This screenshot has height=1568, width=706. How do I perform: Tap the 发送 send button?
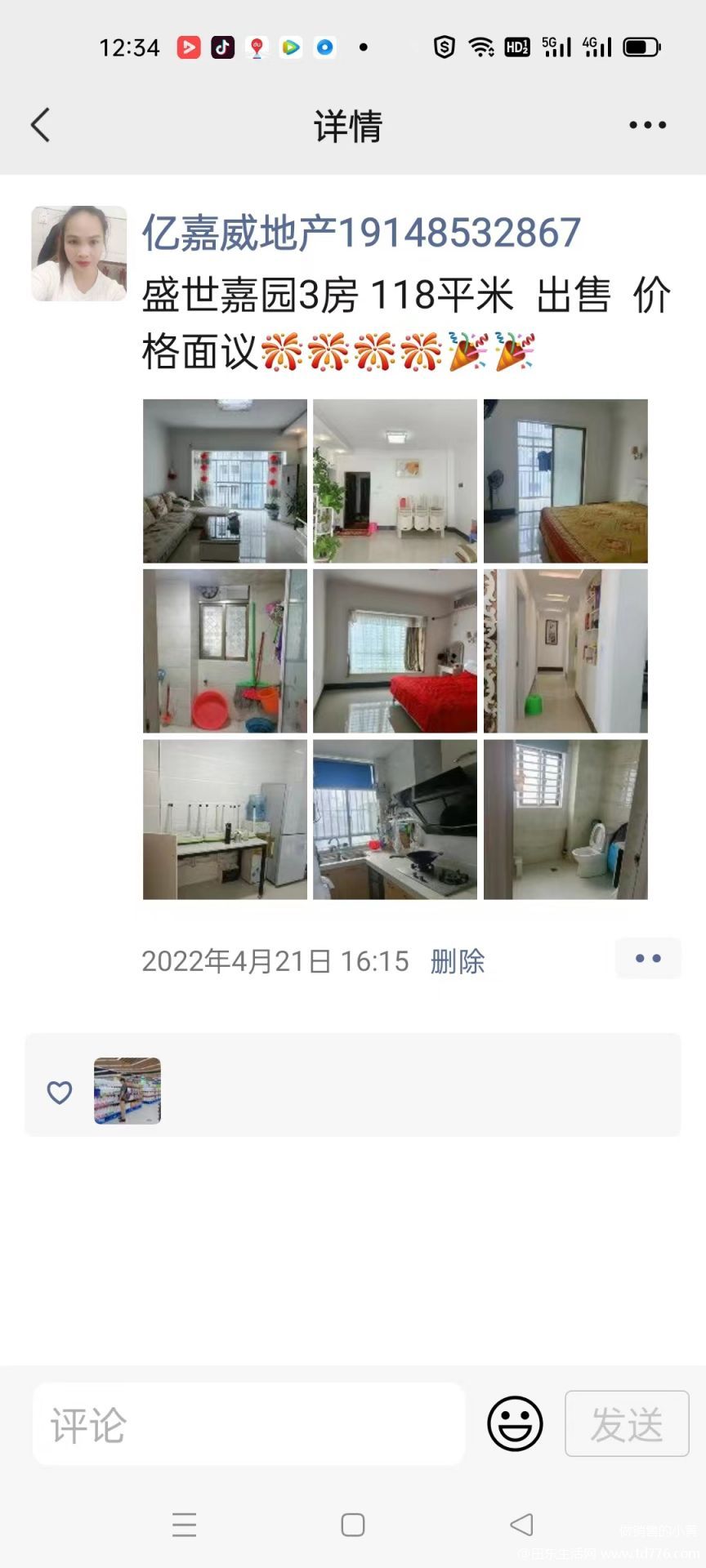coord(627,1423)
